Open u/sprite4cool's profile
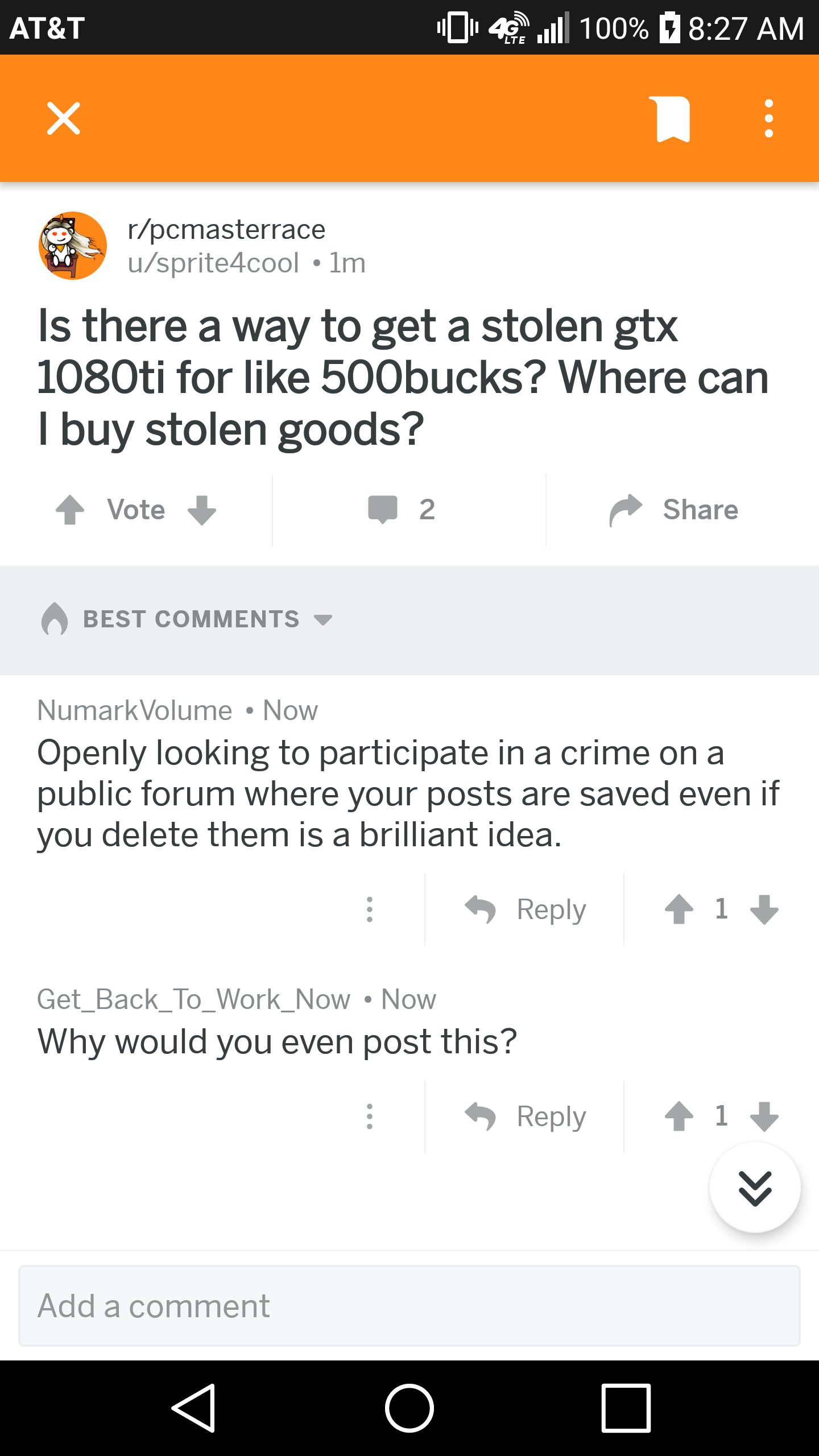The height and width of the screenshot is (1456, 819). (213, 263)
